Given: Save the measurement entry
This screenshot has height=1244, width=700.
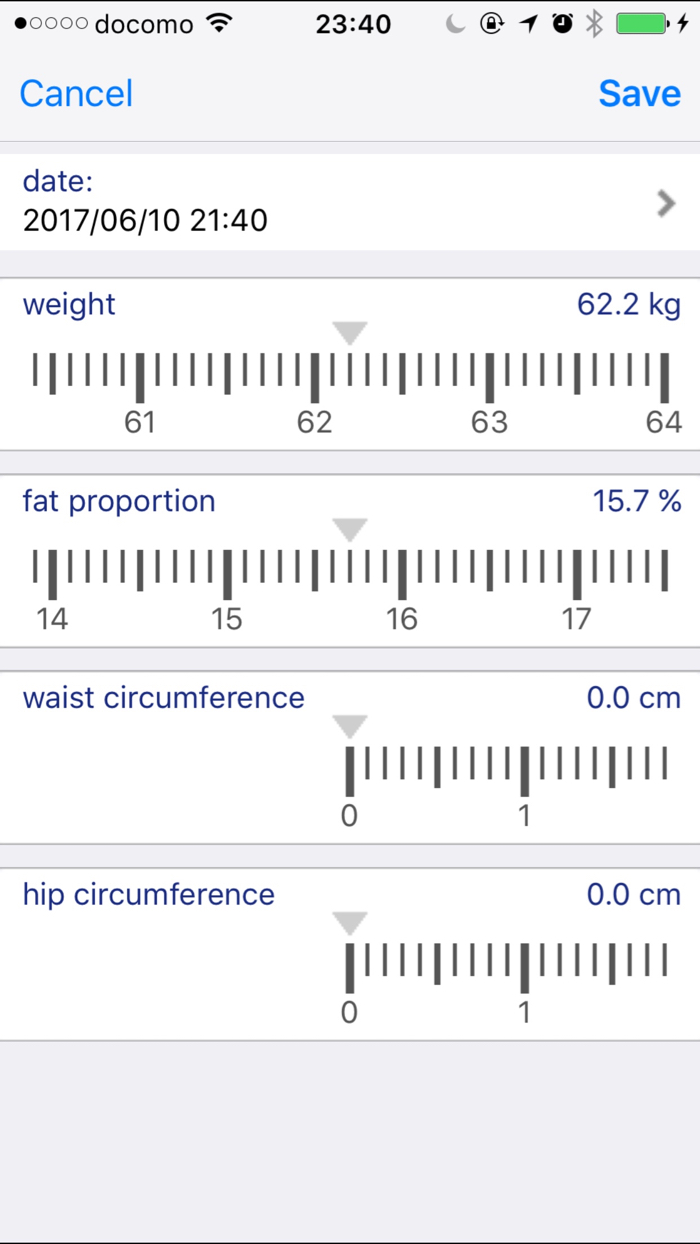Looking at the screenshot, I should coord(640,93).
